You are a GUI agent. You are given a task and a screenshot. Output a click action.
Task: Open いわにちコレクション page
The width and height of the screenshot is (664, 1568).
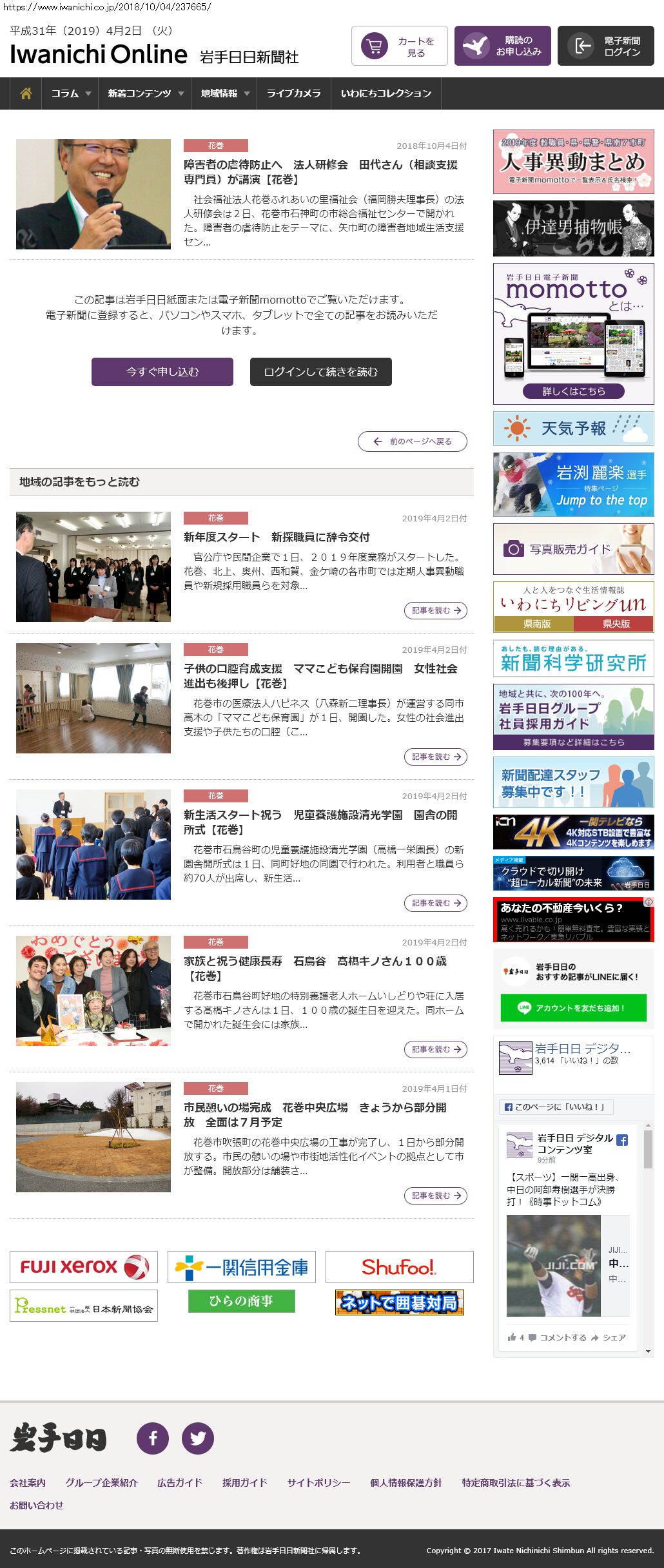pyautogui.click(x=386, y=93)
